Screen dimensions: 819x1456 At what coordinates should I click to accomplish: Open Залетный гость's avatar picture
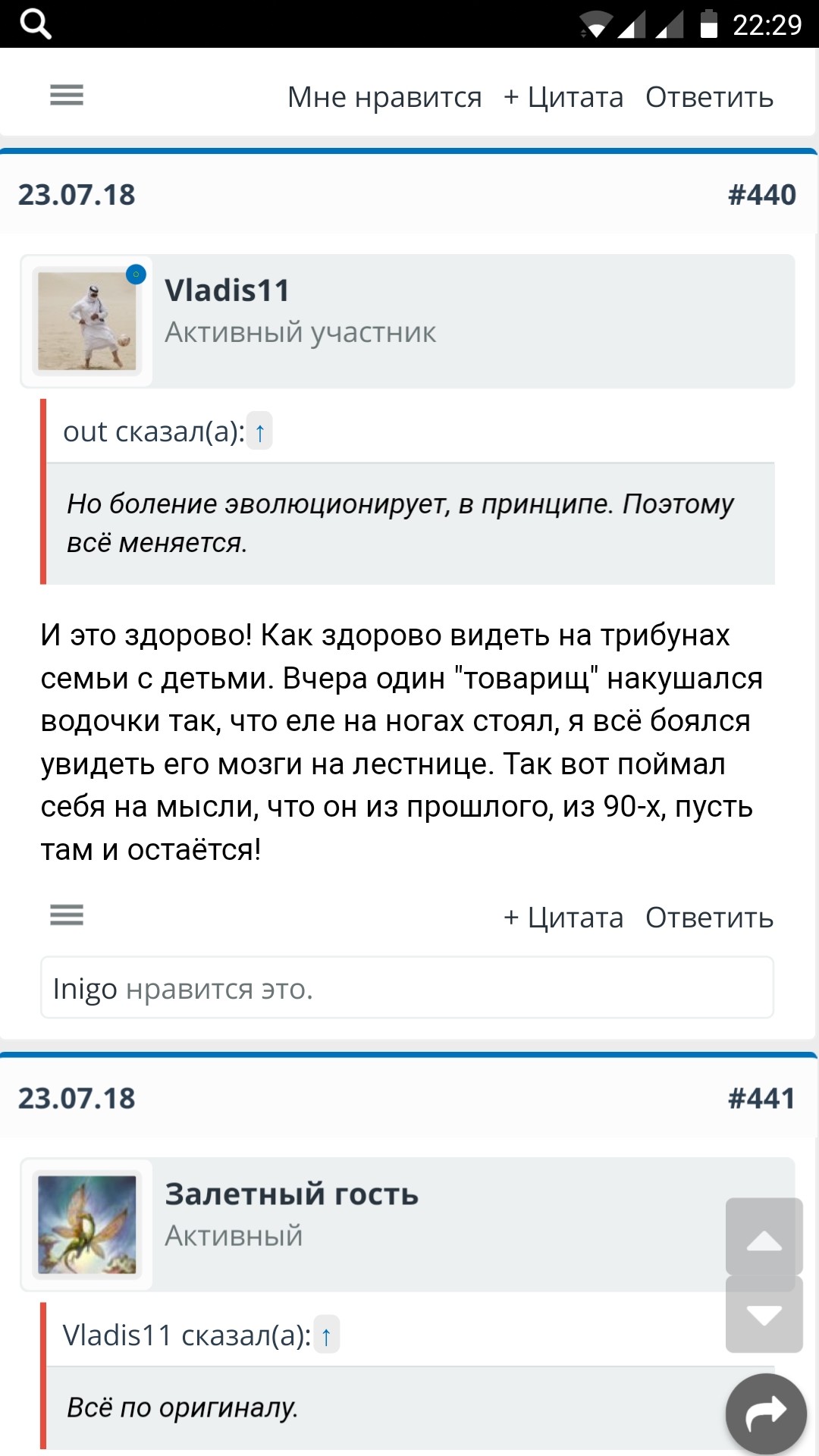click(87, 1224)
